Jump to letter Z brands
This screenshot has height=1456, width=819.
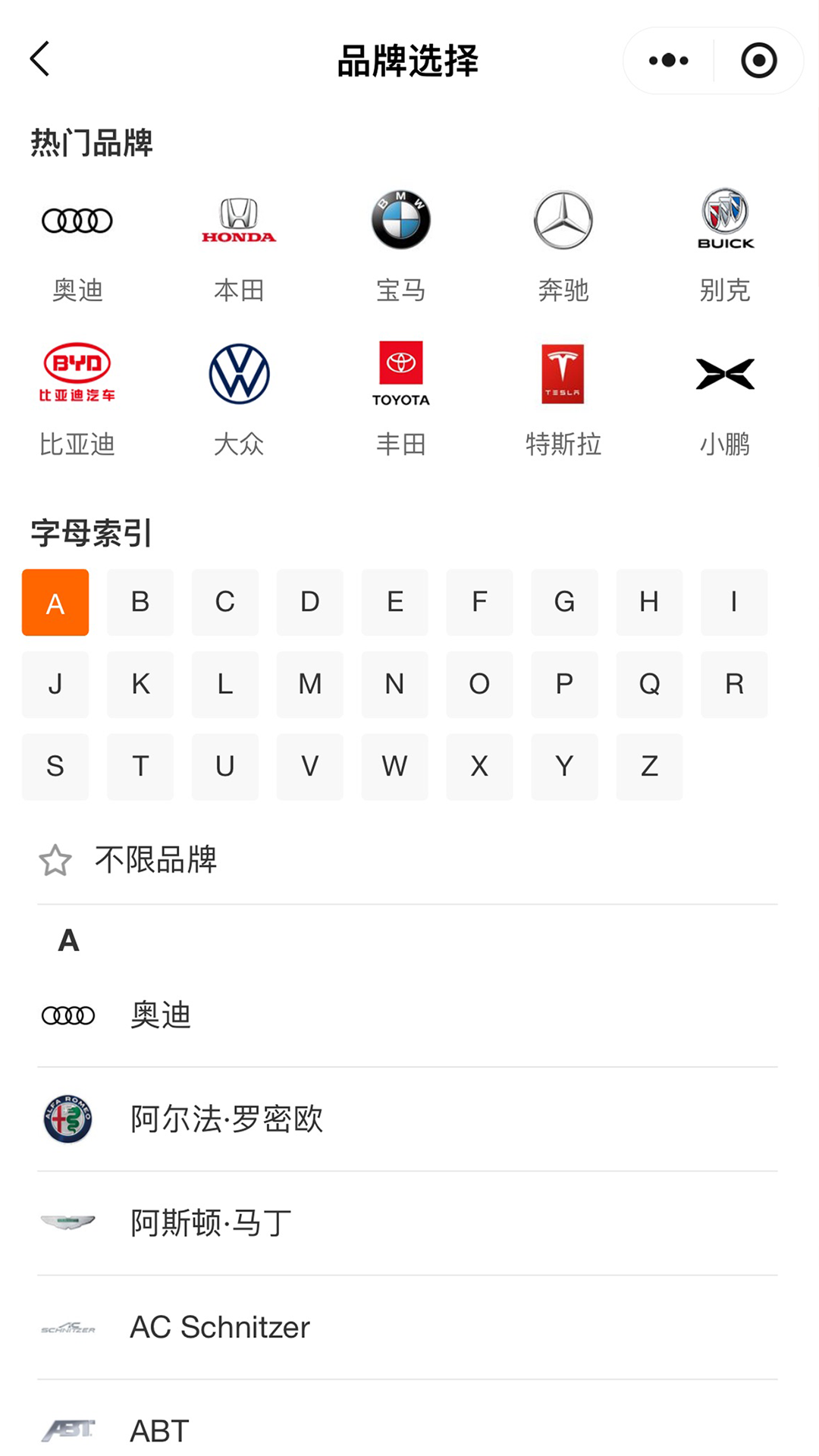pyautogui.click(x=649, y=766)
